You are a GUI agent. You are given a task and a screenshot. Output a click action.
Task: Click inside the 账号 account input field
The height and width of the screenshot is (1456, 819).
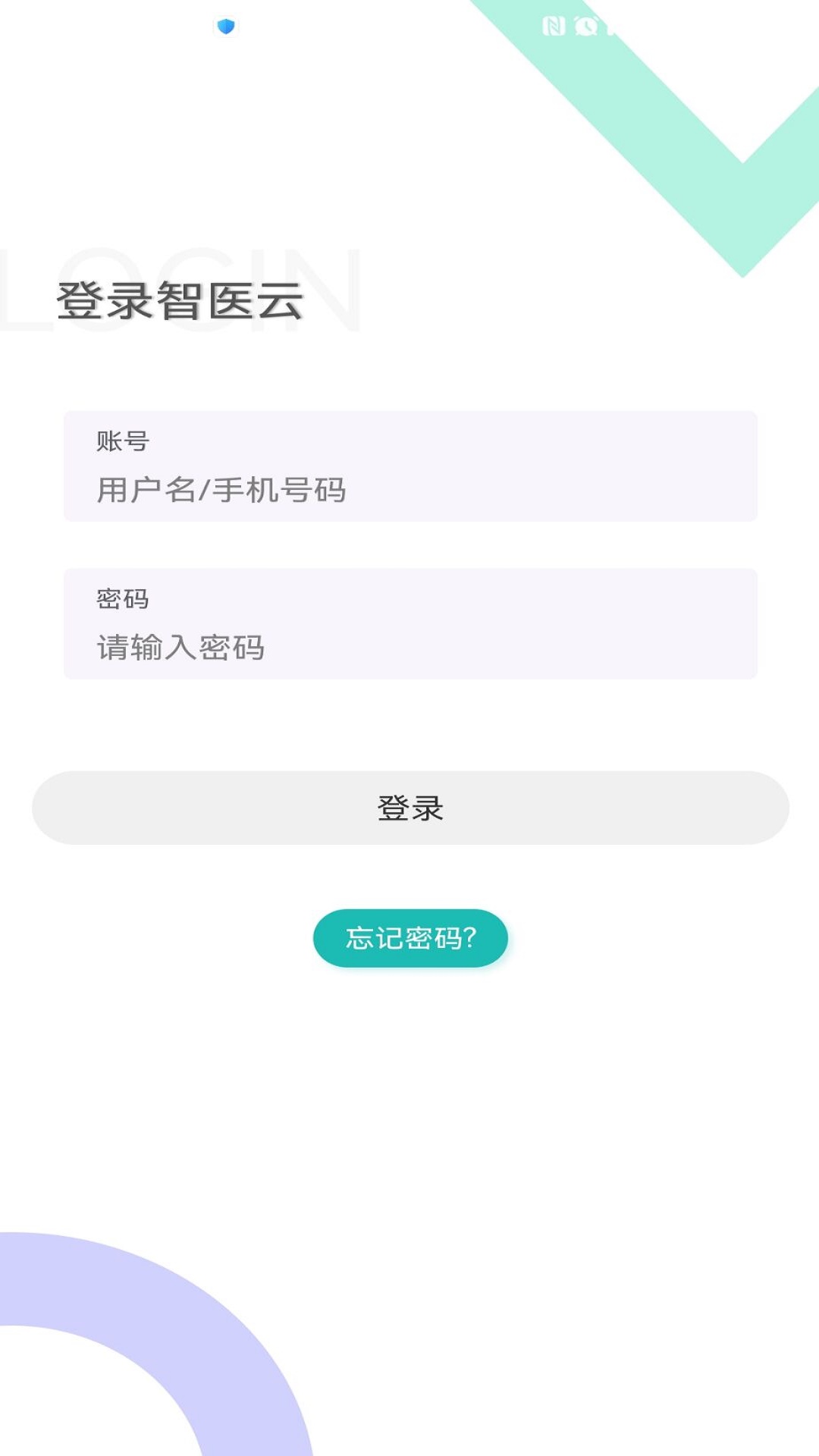pos(409,491)
